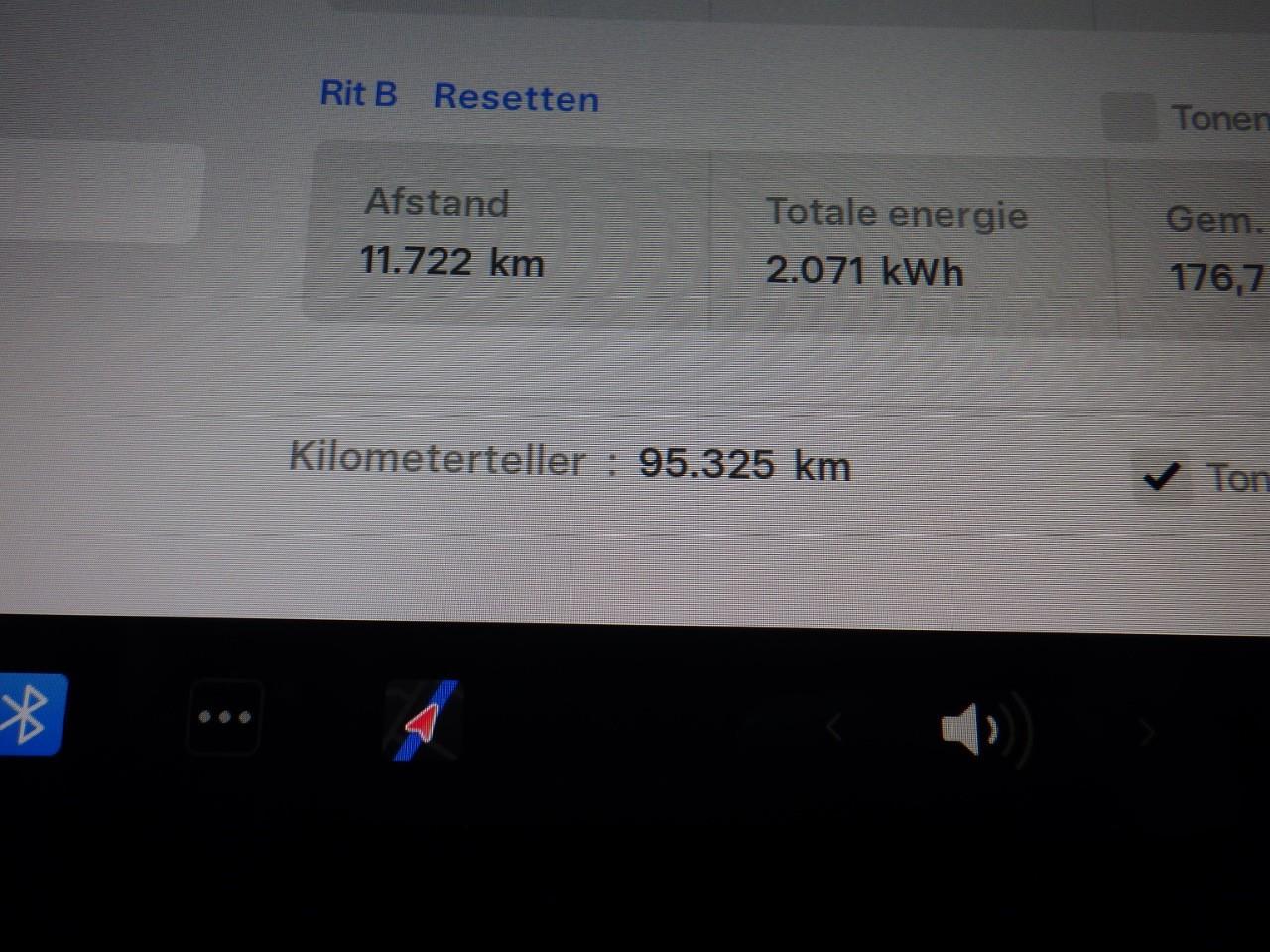The width and height of the screenshot is (1270, 952).
Task: Open the three-dot app launcher
Action: [224, 717]
